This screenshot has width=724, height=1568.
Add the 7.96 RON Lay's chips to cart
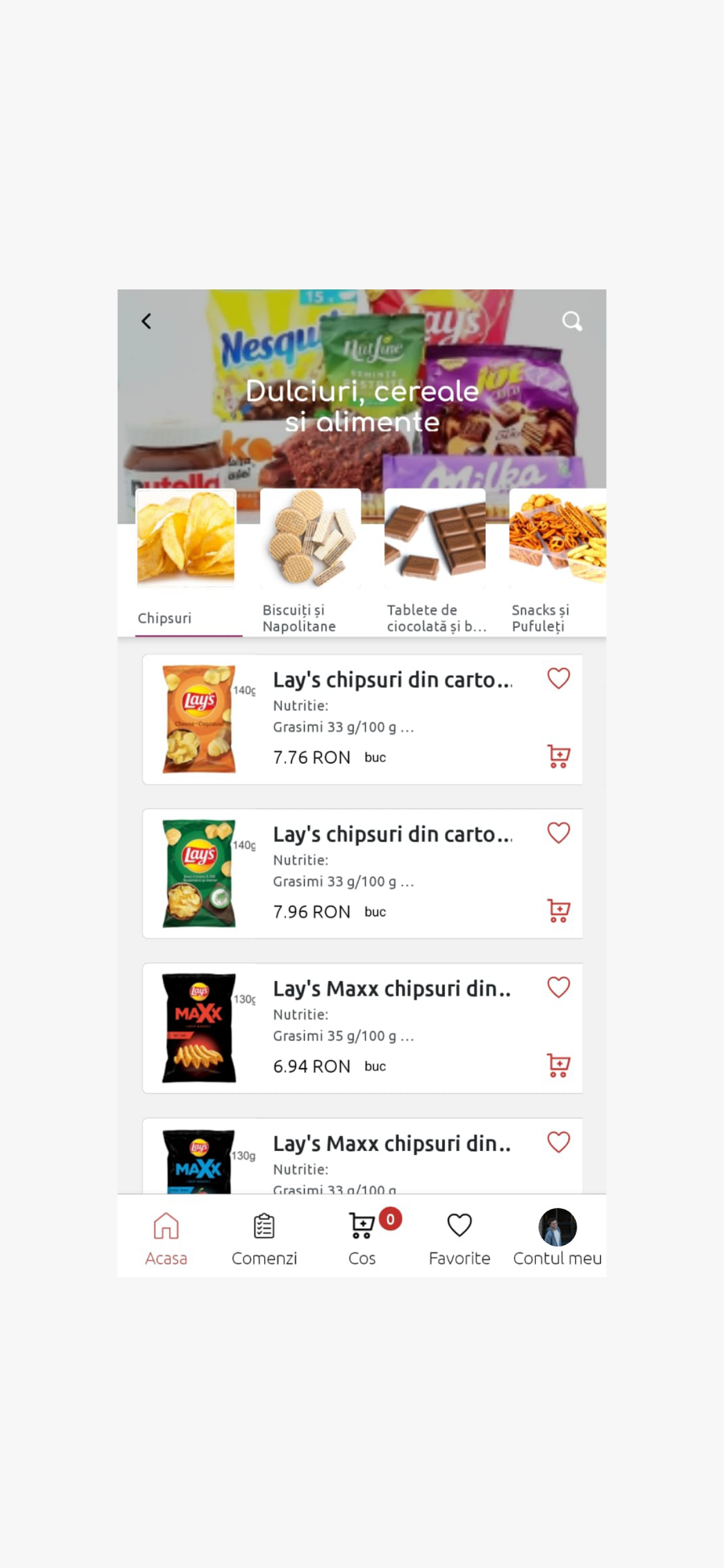[559, 911]
